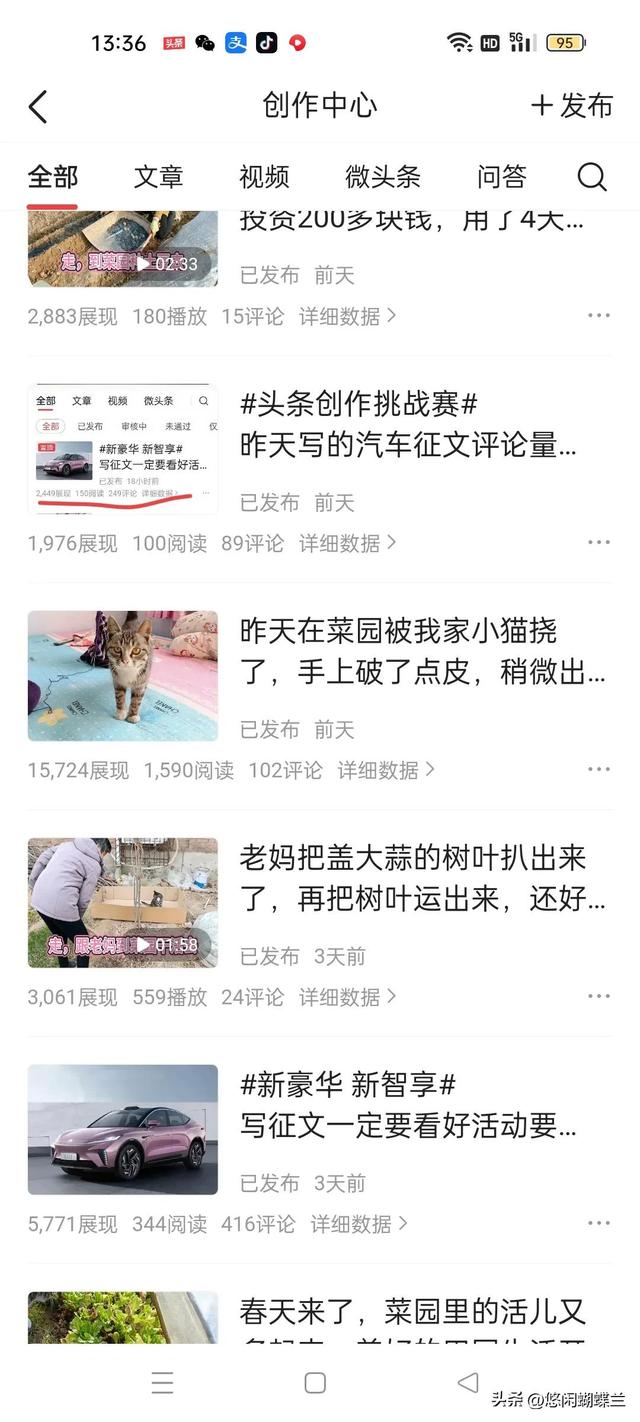
Task: View 详细数据 for the 3,061展现 video
Action: point(347,997)
